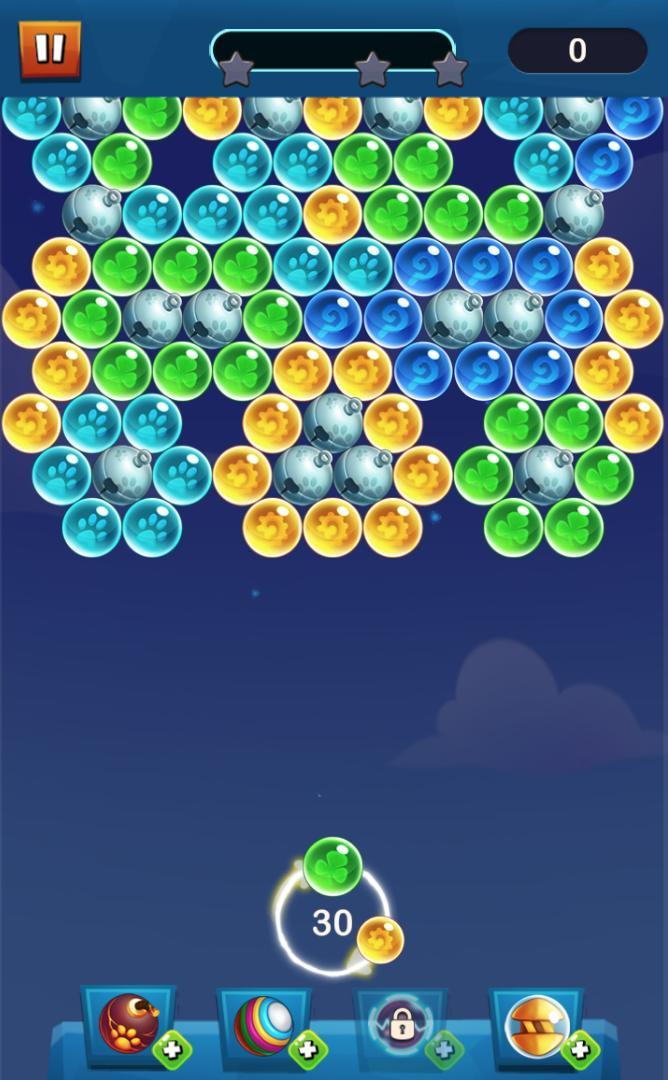Image resolution: width=668 pixels, height=1080 pixels.
Task: Use the fireball booster
Action: [x=129, y=1023]
